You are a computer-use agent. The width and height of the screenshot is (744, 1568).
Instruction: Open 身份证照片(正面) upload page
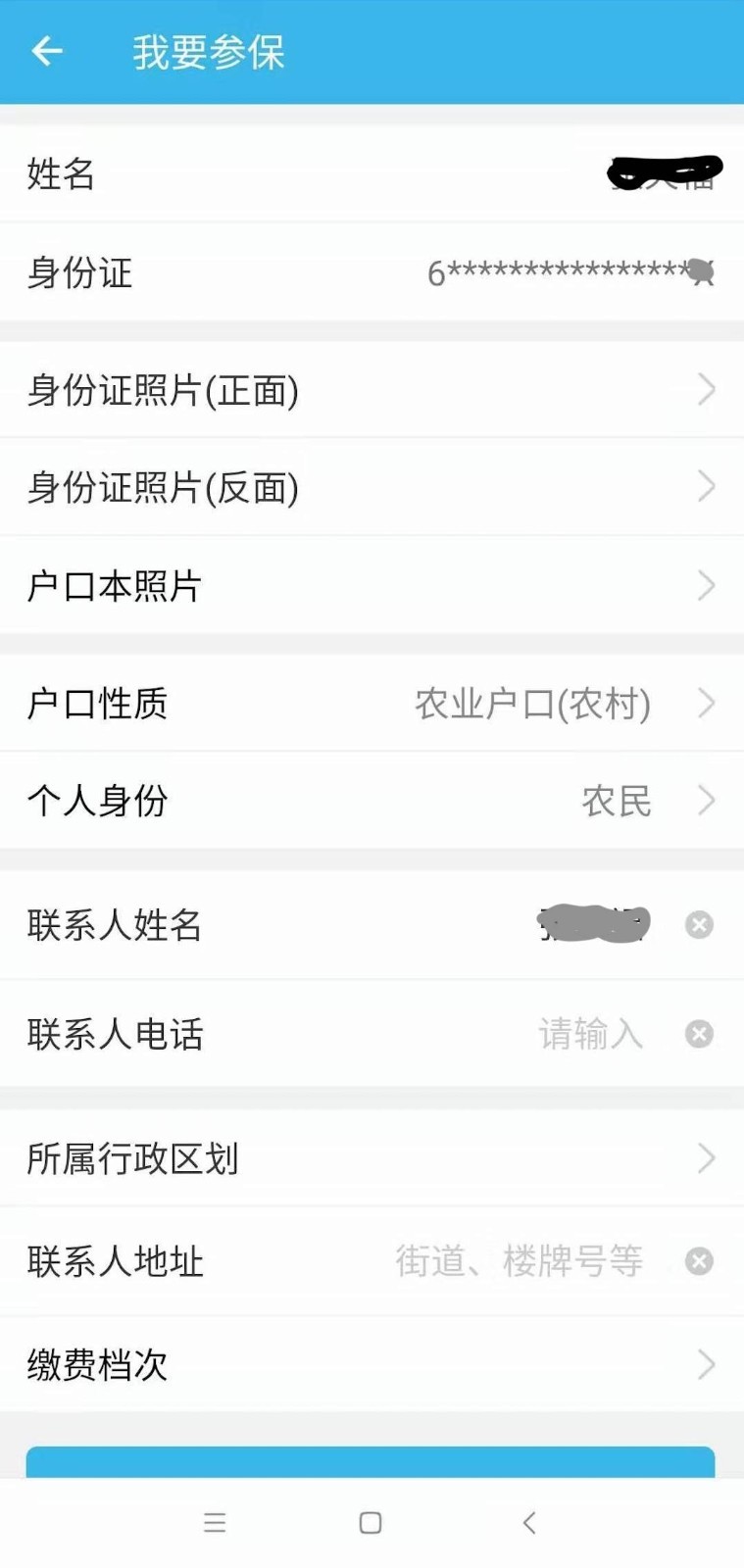[372, 389]
